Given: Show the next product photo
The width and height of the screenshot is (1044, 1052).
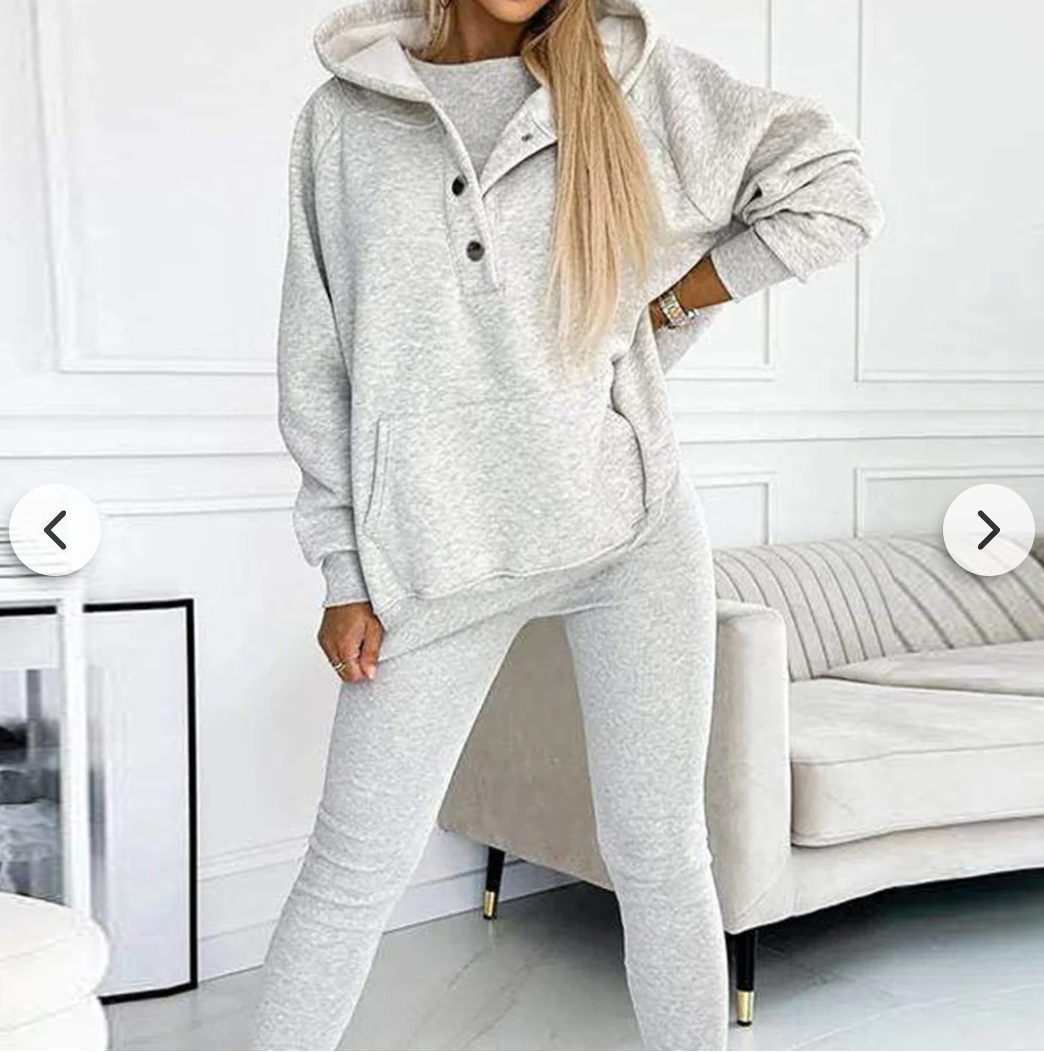Looking at the screenshot, I should pyautogui.click(x=988, y=530).
